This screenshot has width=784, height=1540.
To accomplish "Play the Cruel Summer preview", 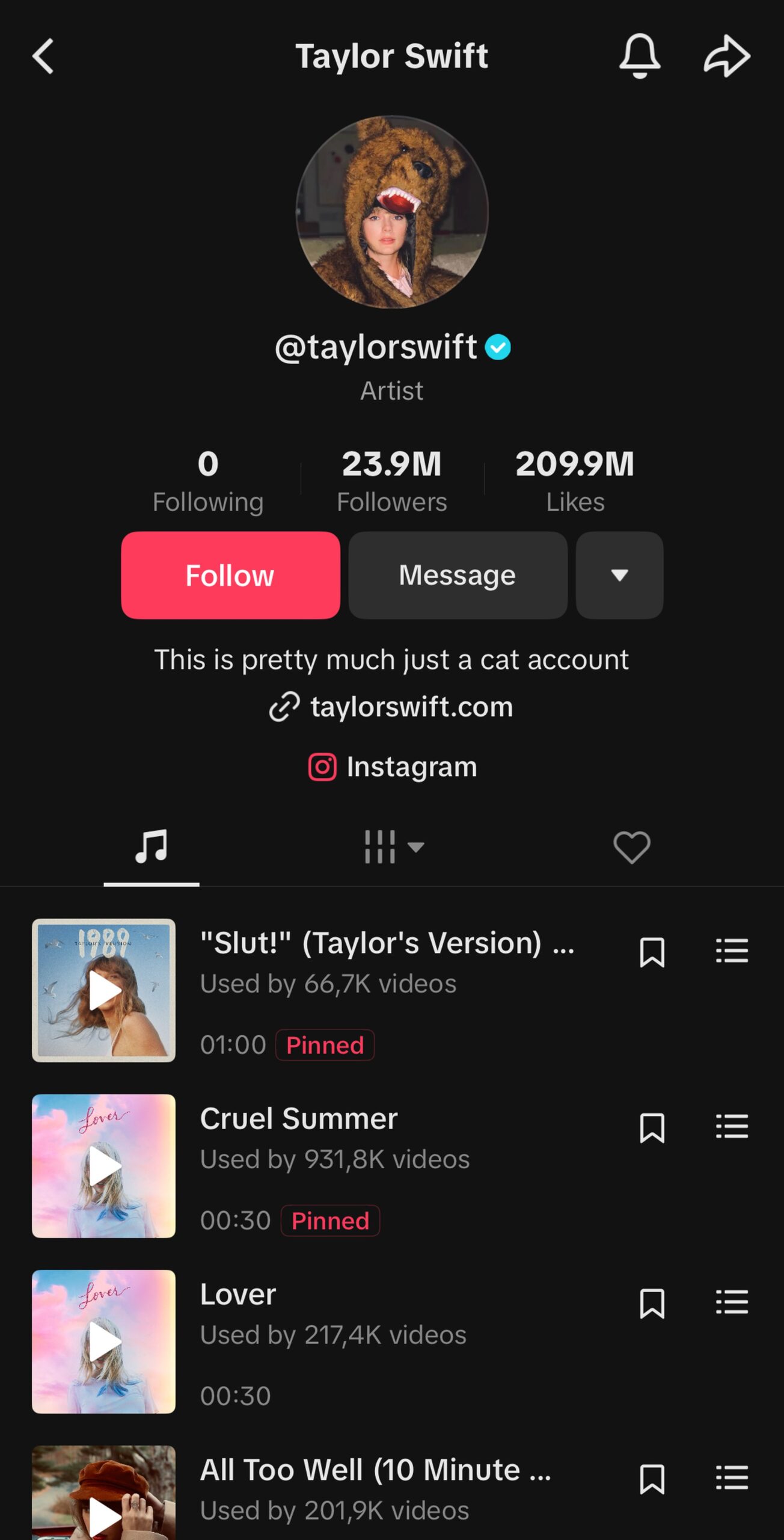I will (x=104, y=1166).
